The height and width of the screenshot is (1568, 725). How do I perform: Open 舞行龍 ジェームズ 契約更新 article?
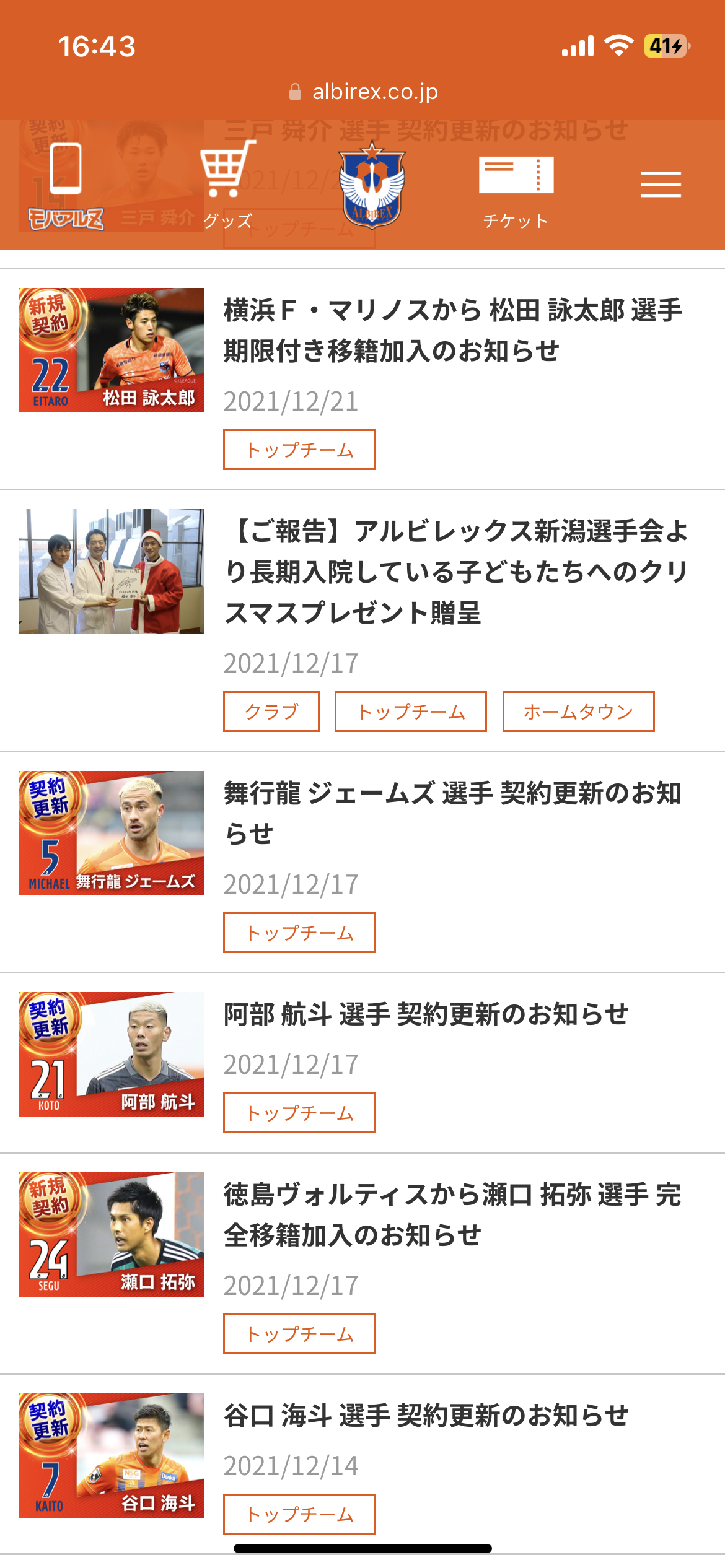tap(452, 812)
